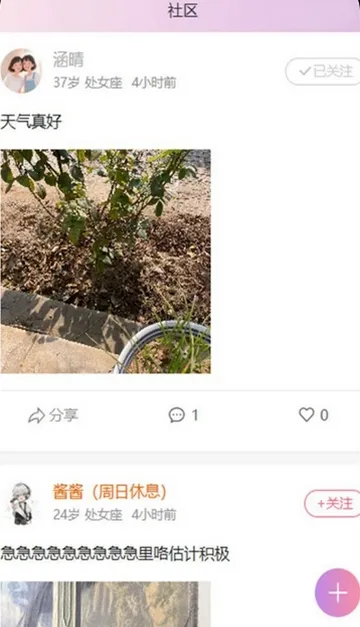Follow 酱酱 with the +关注 button
This screenshot has height=627, width=360.
click(332, 503)
